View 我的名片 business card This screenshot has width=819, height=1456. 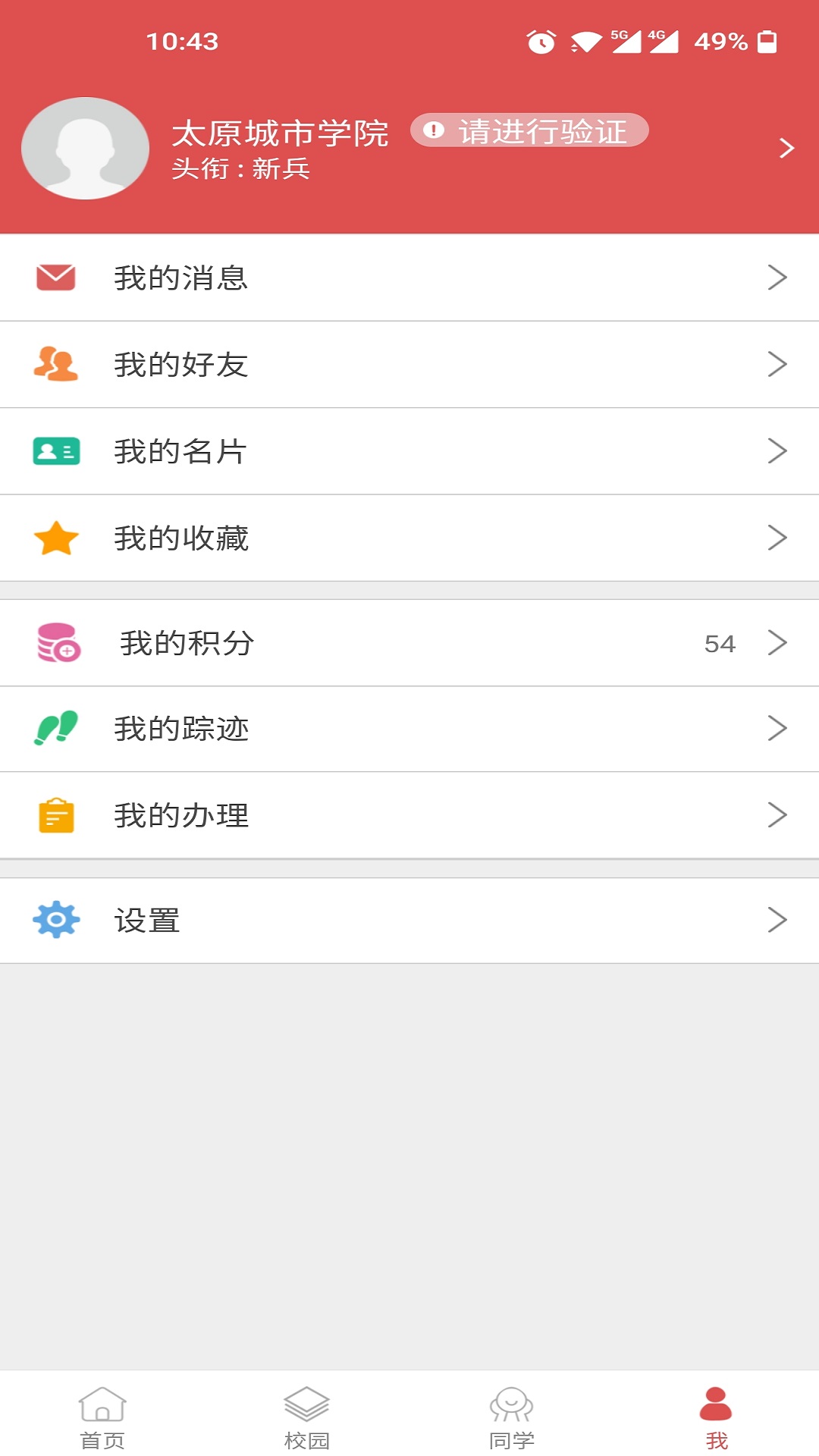click(409, 451)
